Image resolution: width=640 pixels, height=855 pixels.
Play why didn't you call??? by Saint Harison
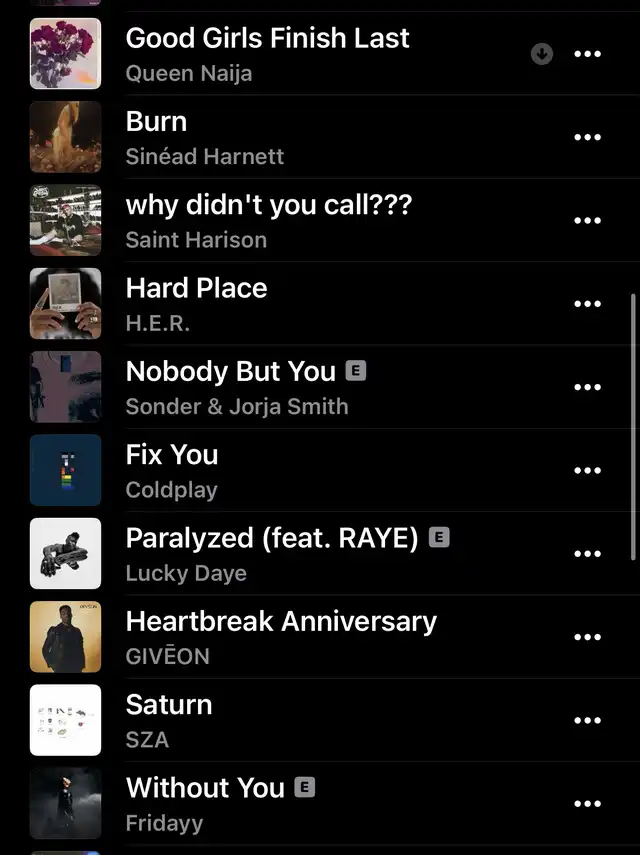click(x=268, y=220)
